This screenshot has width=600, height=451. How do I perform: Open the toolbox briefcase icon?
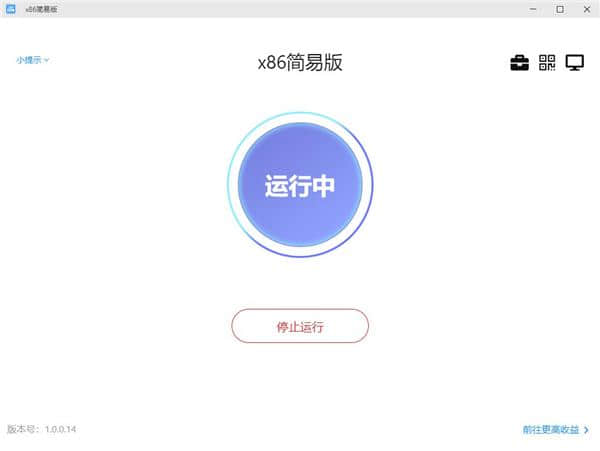coord(519,63)
